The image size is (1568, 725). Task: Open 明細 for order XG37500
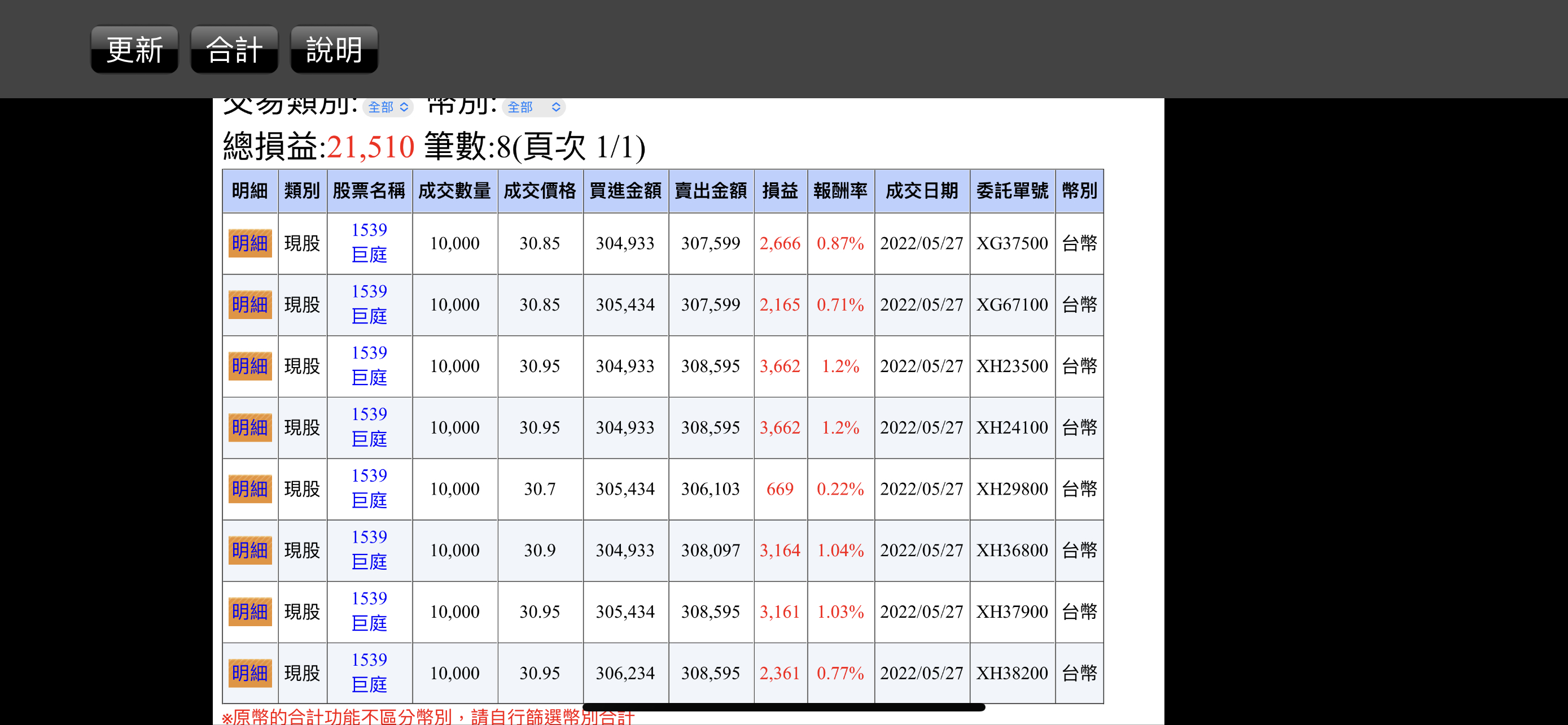[249, 243]
